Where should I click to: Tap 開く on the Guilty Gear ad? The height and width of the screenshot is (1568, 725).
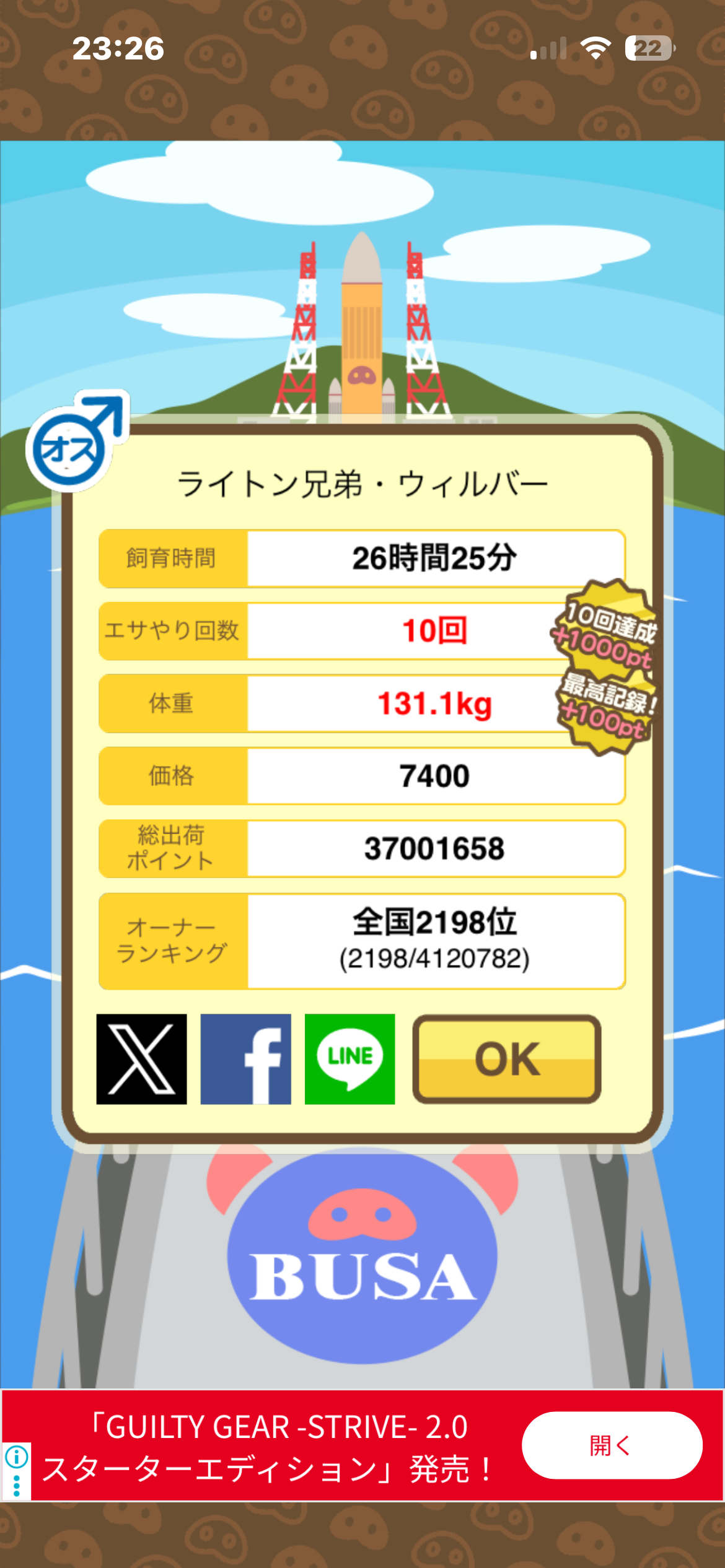coord(612,1445)
